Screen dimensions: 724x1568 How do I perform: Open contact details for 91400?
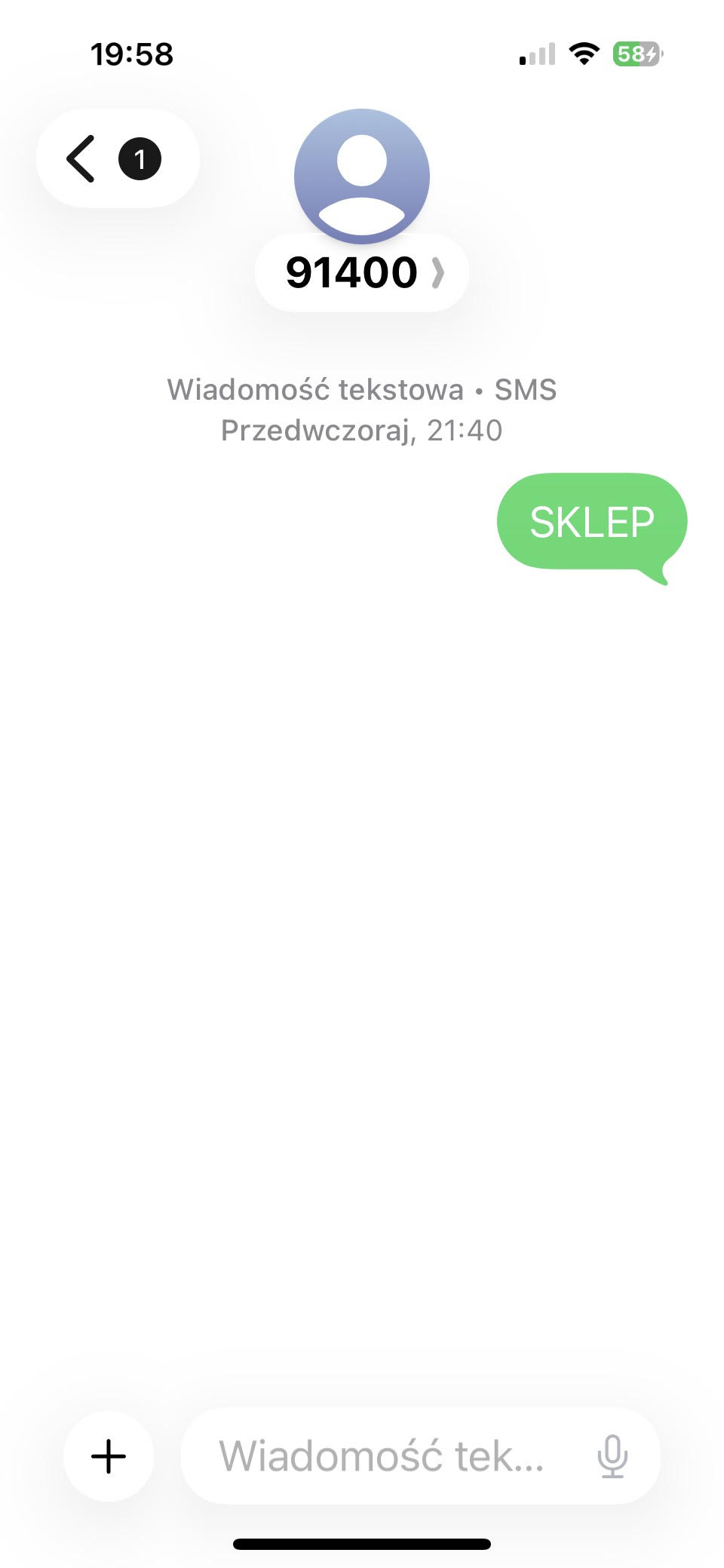[362, 272]
